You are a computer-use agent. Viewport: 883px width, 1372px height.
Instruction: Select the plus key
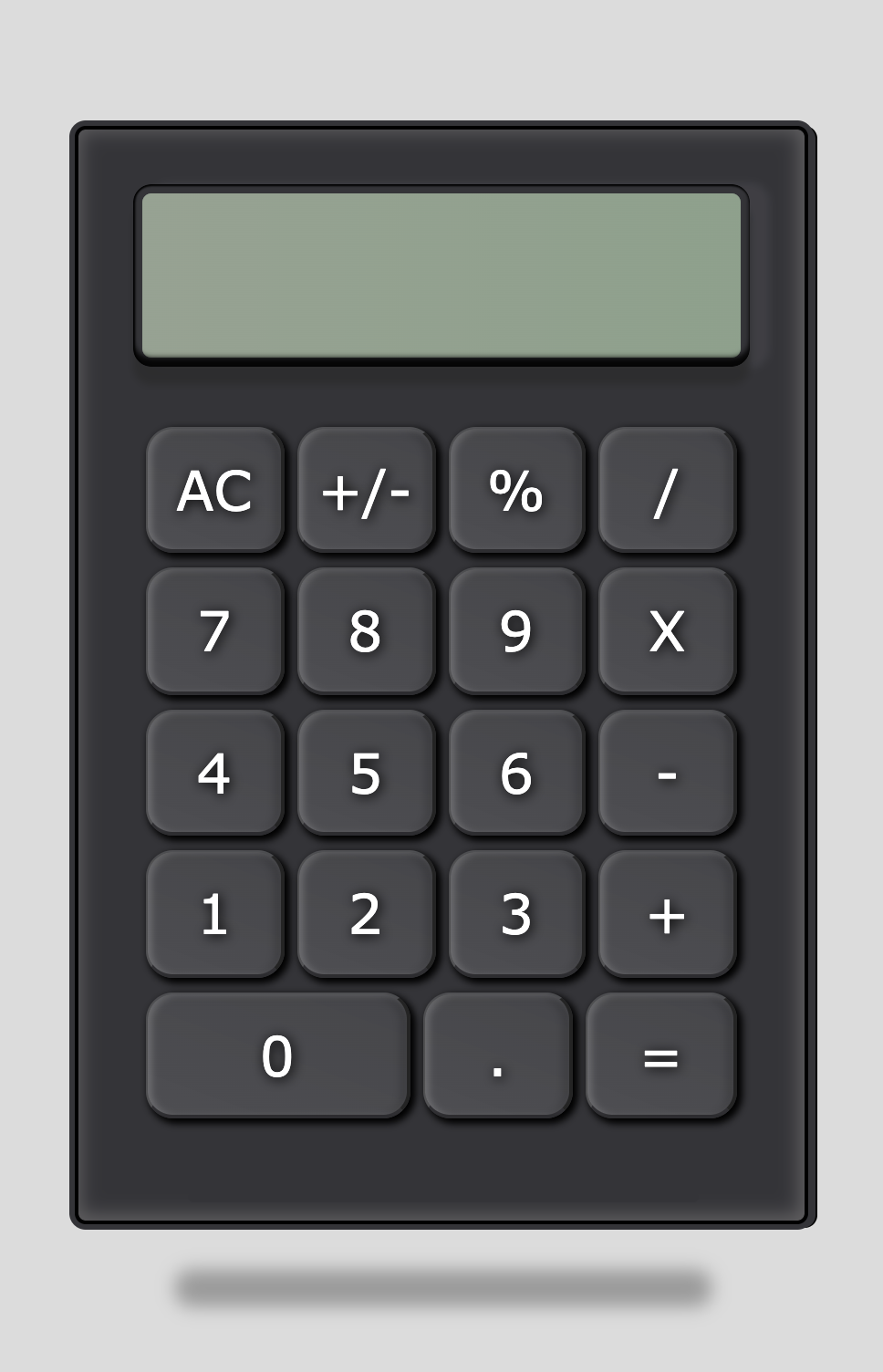667,913
